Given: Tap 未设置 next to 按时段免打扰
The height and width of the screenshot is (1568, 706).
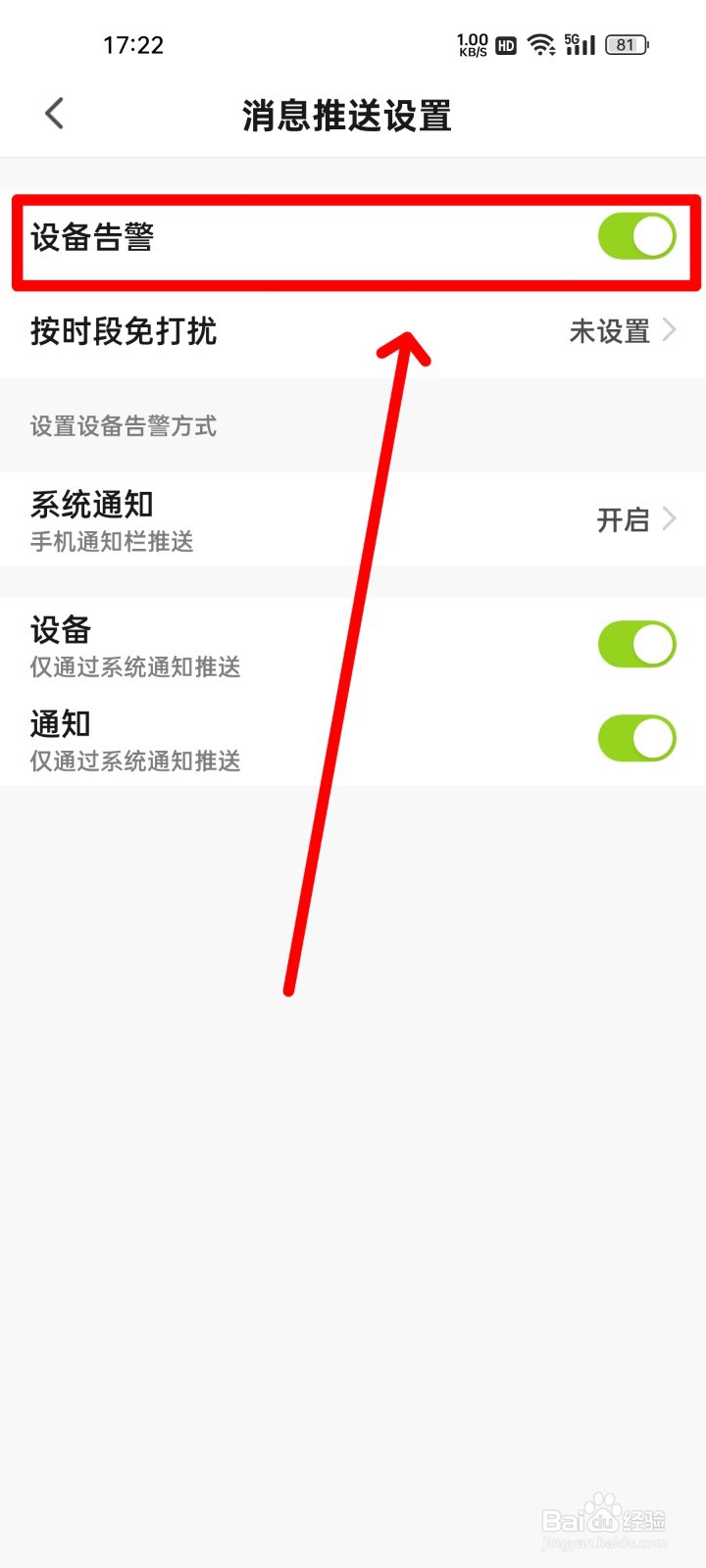Looking at the screenshot, I should 610,331.
